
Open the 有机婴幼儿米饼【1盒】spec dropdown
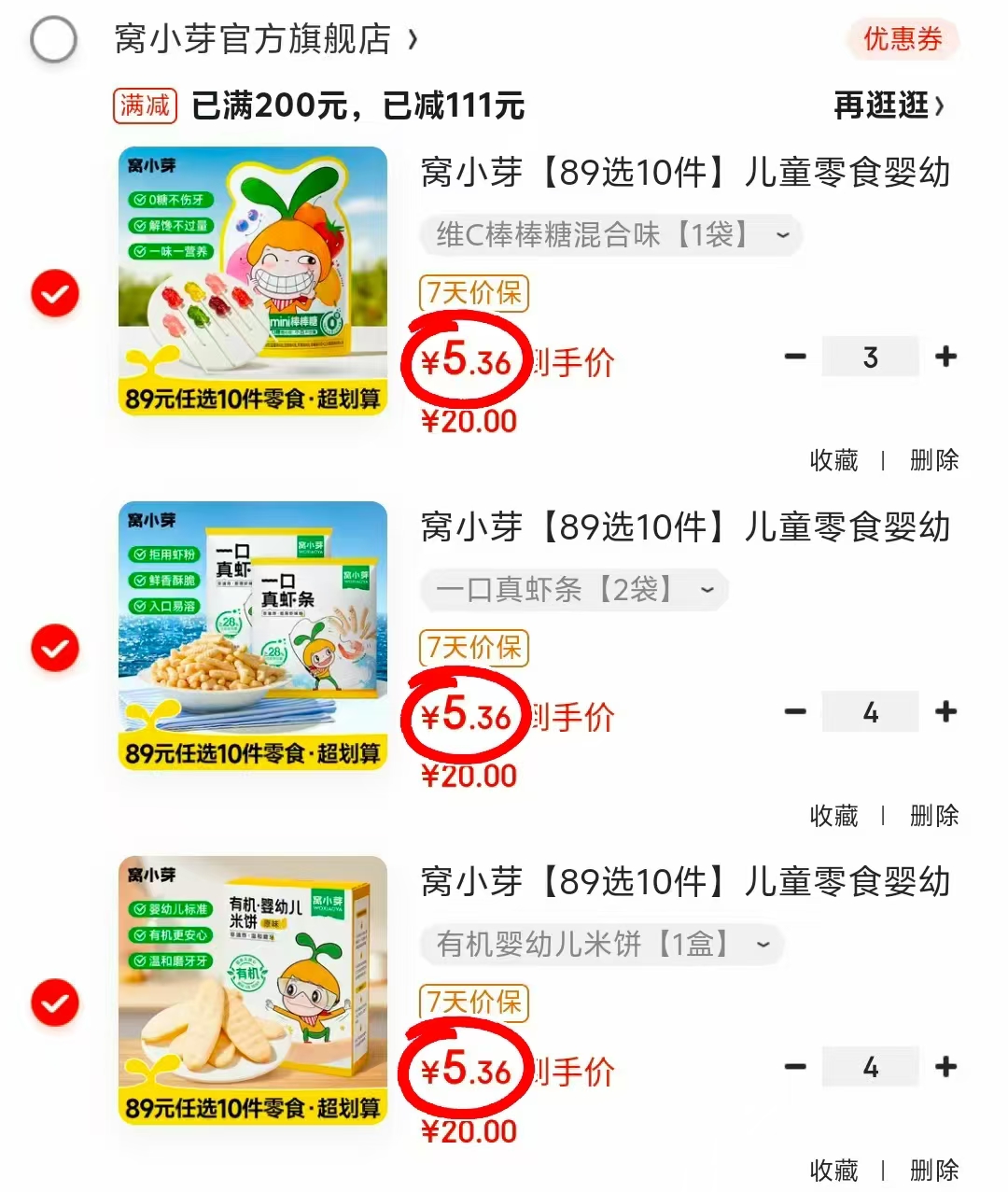601,945
